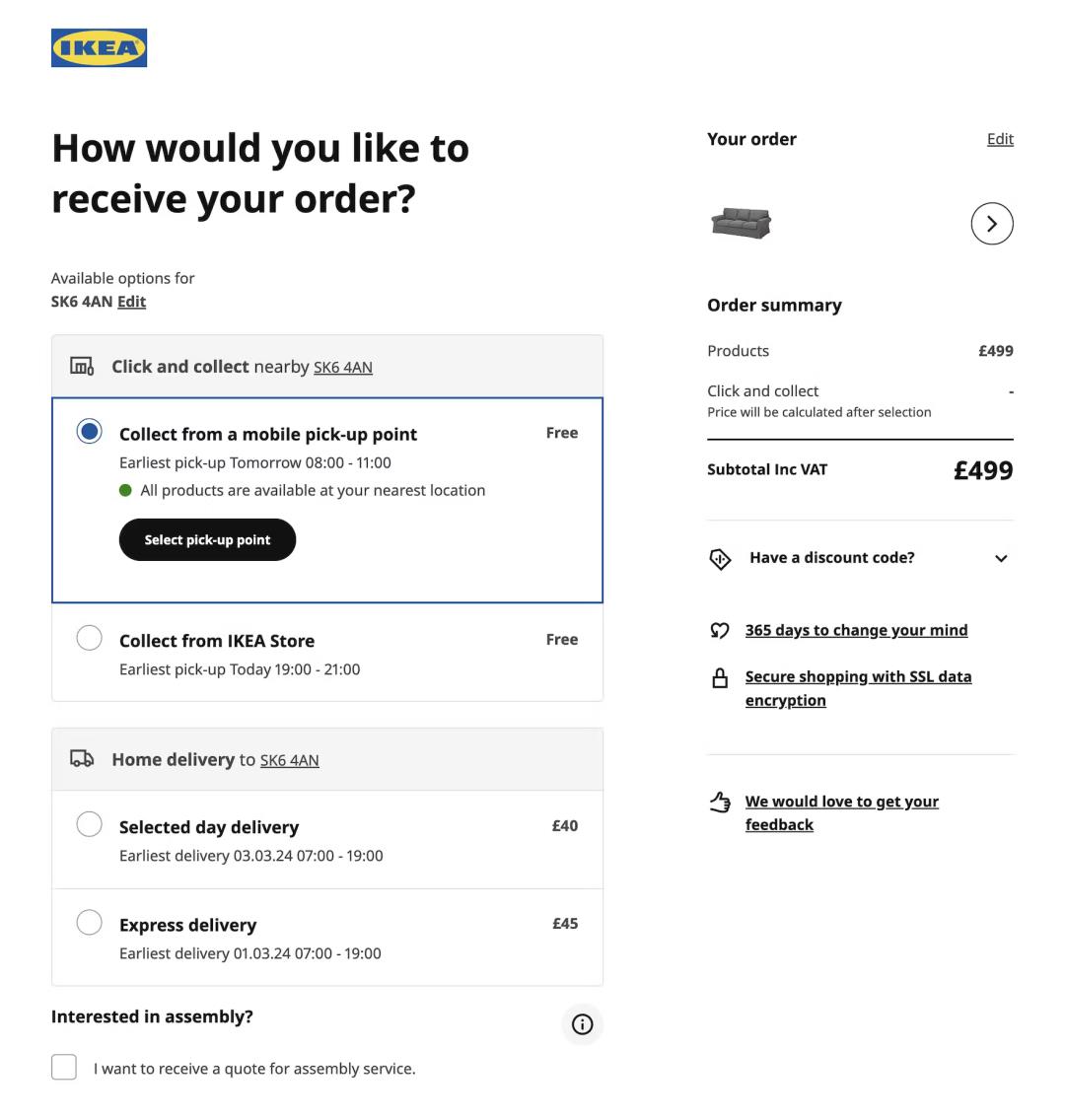Image resolution: width=1065 pixels, height=1120 pixels.
Task: Tap the SK6 4AN link beside Click and collect
Action: [x=342, y=367]
